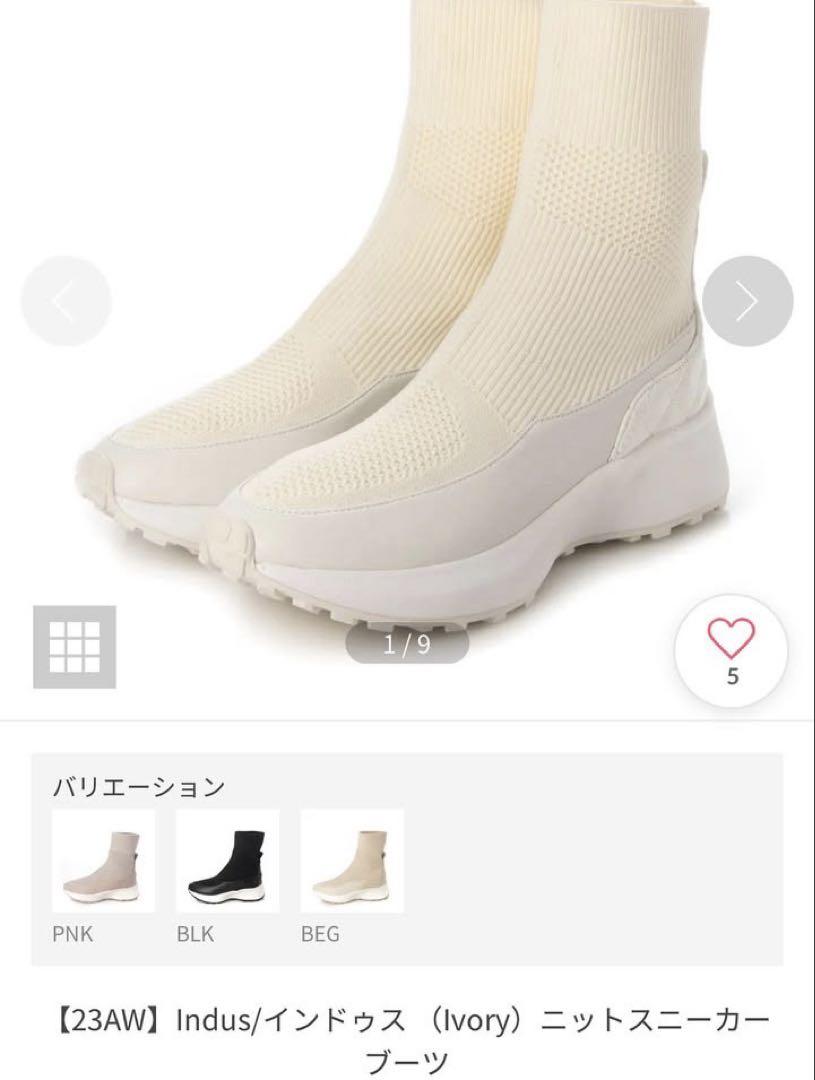Select the BEG color variation
This screenshot has width=815, height=1080.
point(351,861)
